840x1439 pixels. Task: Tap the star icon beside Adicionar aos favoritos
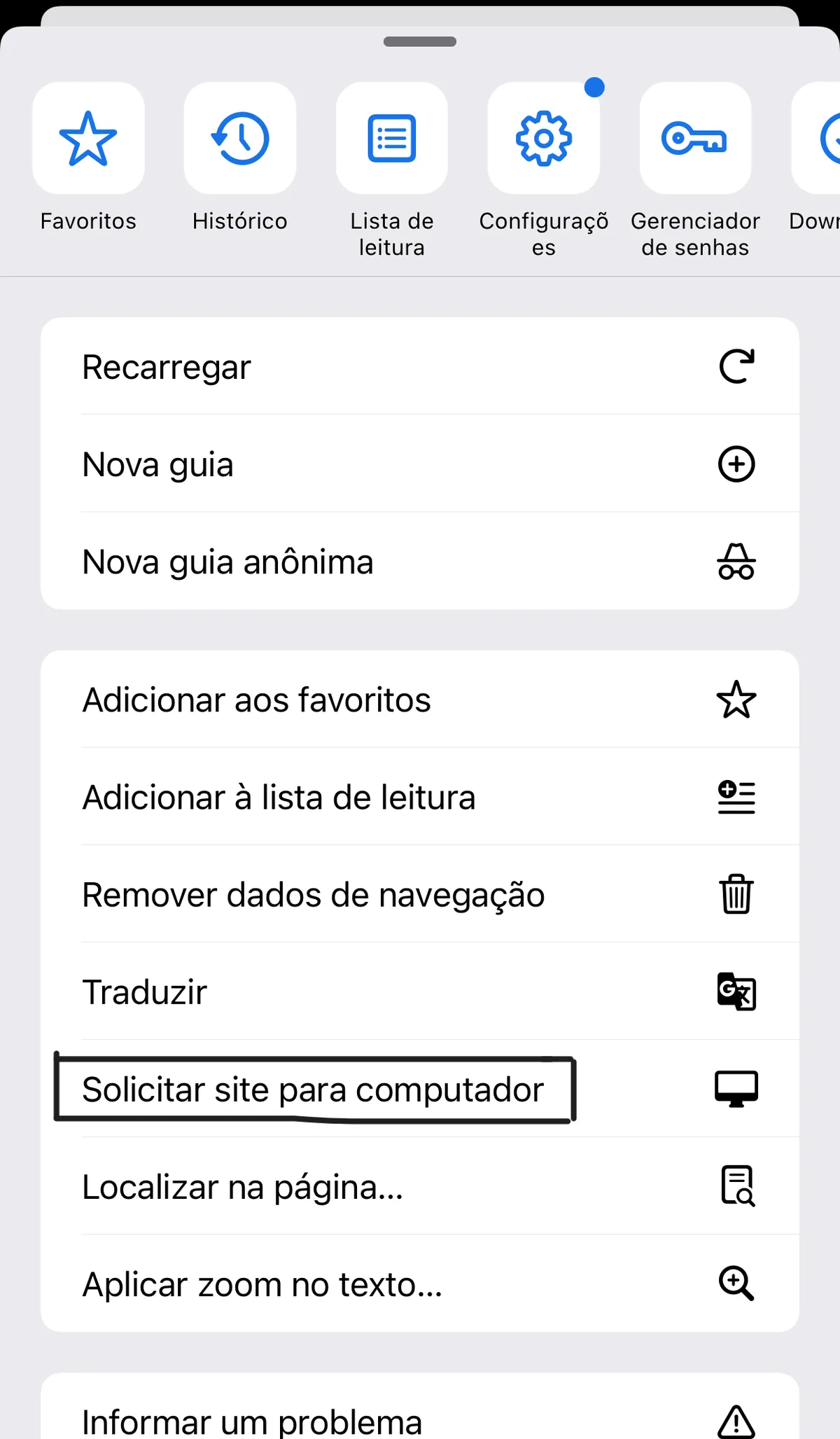737,699
